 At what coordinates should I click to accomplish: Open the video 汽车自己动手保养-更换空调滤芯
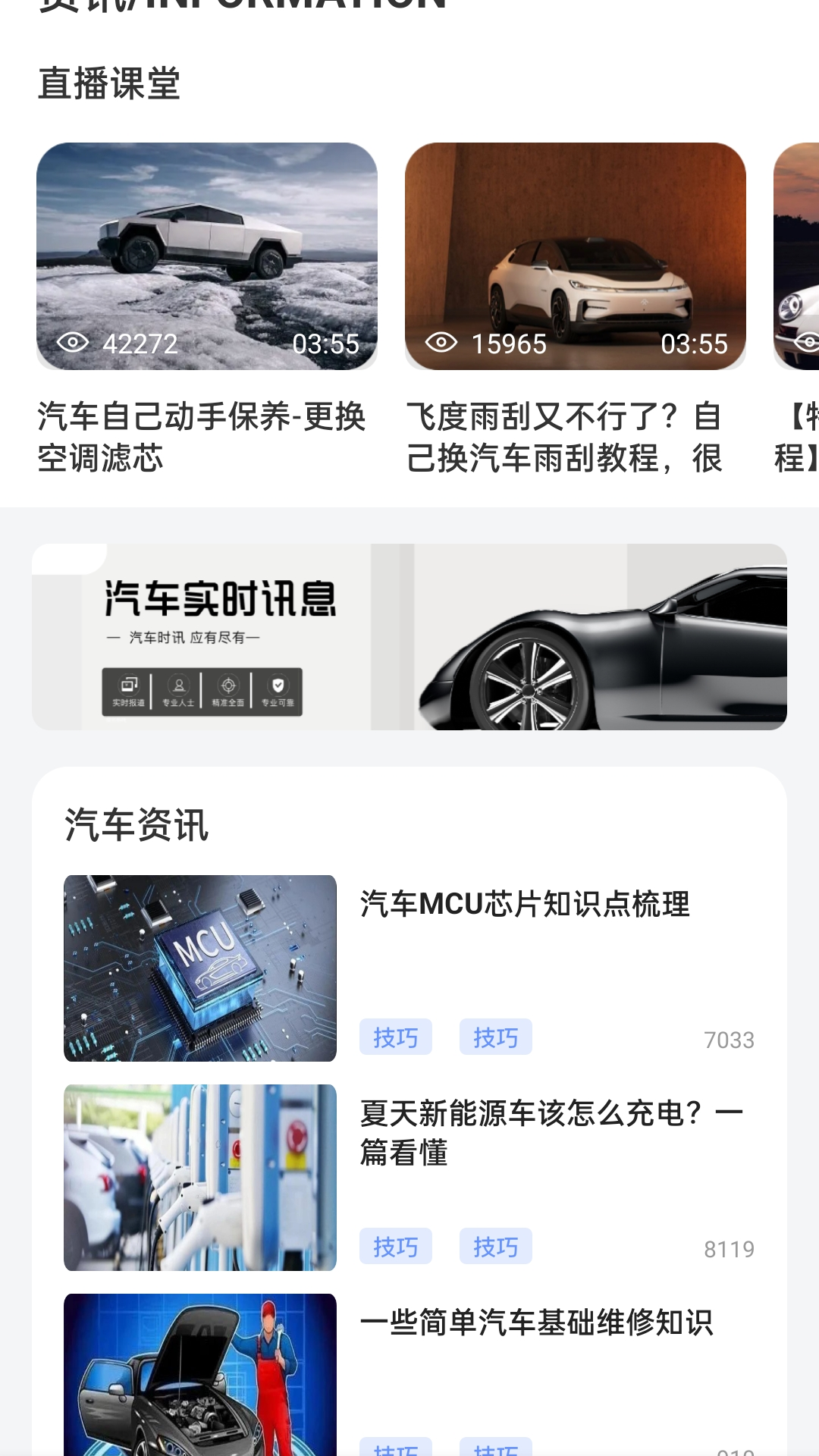(x=206, y=256)
